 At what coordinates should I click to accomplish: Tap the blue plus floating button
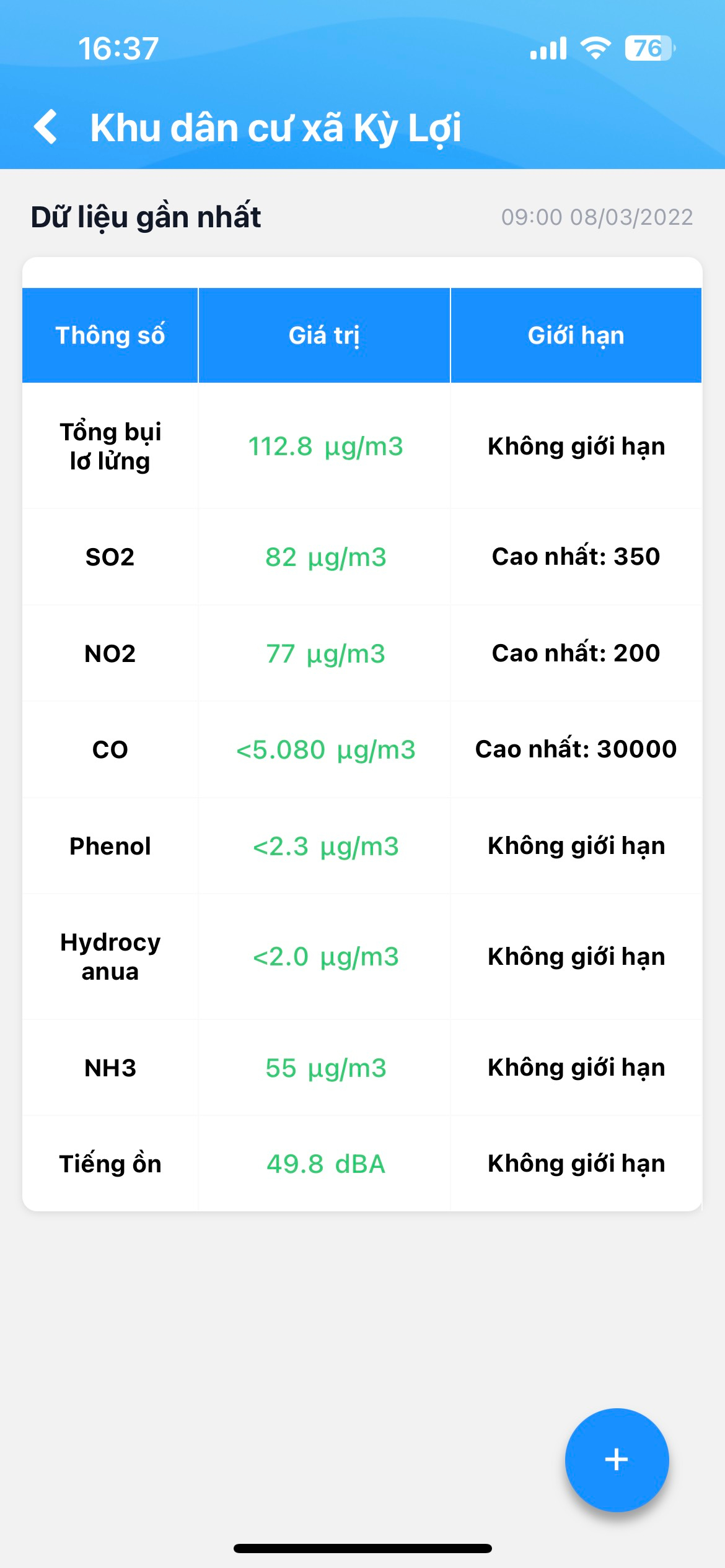[617, 1460]
